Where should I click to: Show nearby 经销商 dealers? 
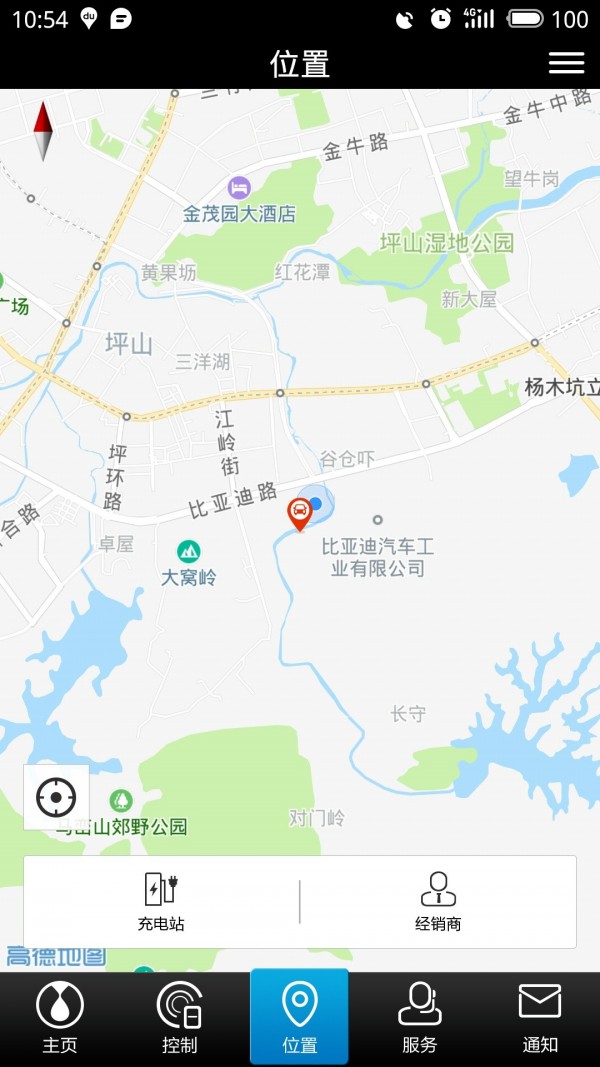[438, 901]
